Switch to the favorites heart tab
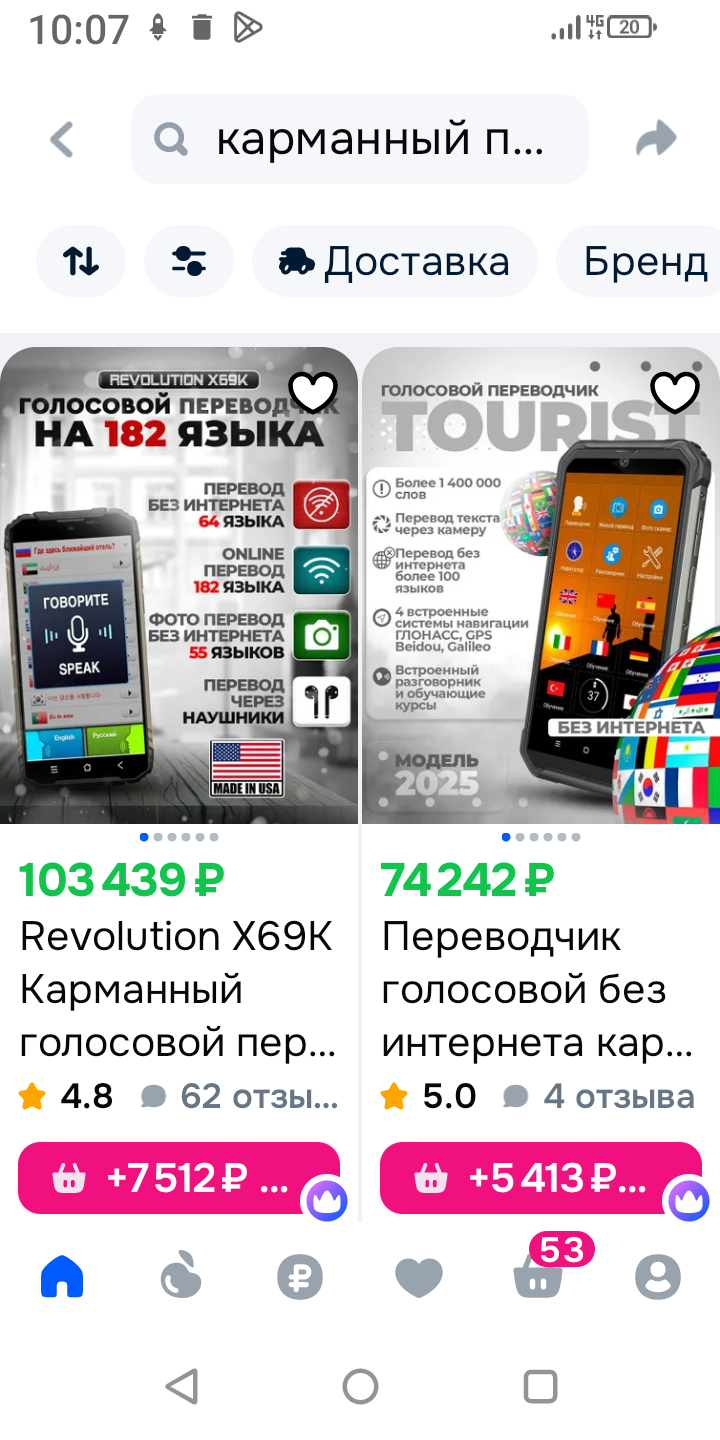Screen dimensions: 720x1440 [x=419, y=1277]
